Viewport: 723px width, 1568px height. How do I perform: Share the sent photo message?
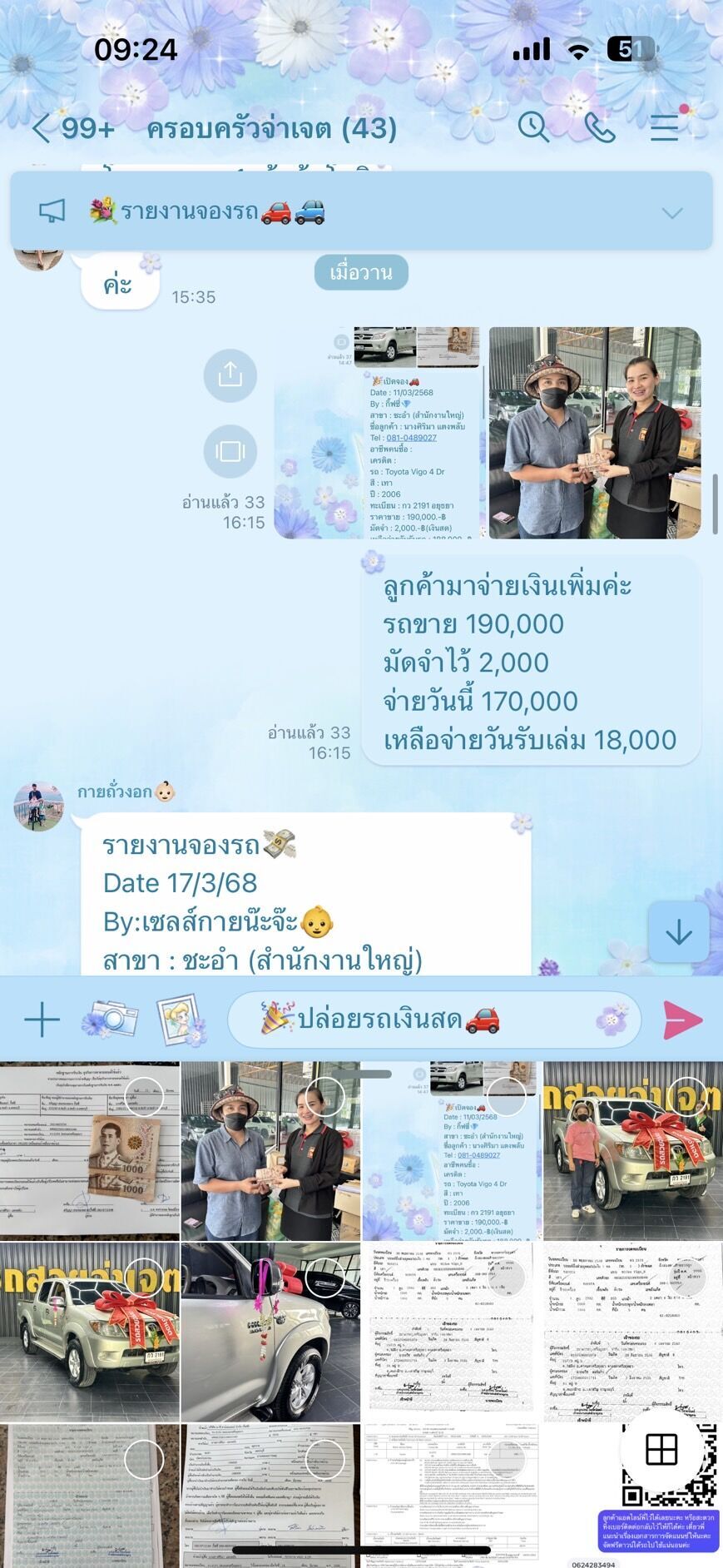230,375
